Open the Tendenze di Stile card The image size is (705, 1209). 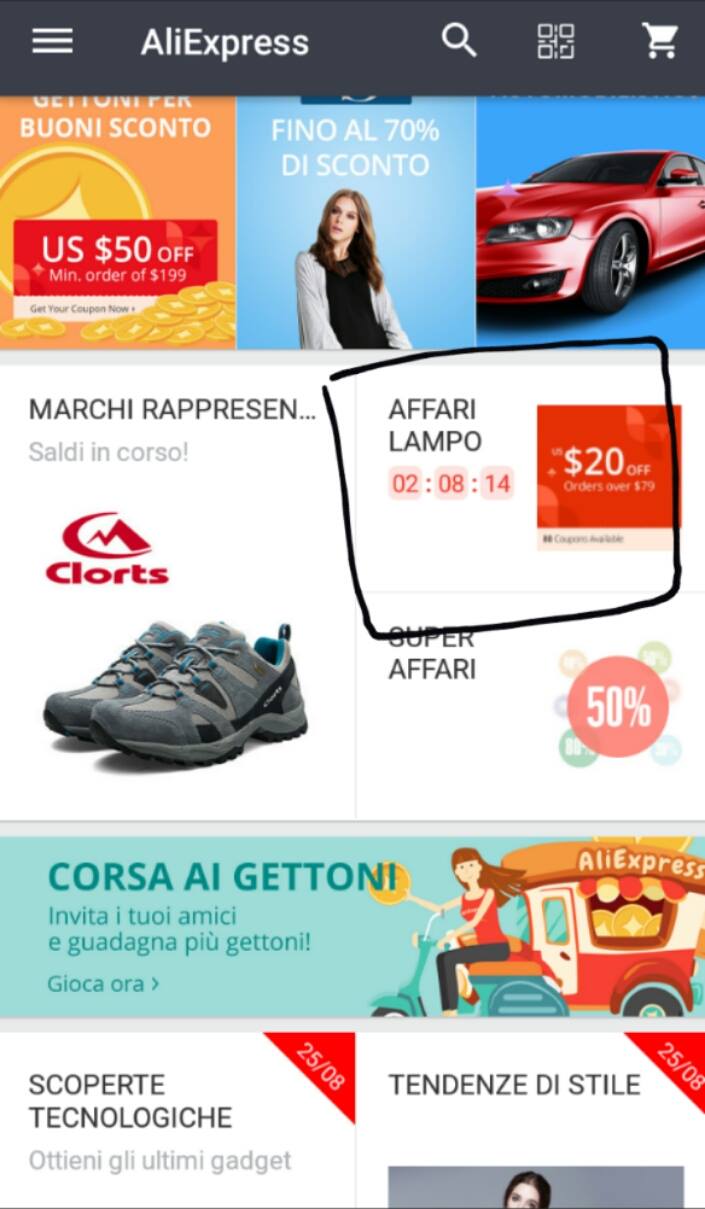(530, 1120)
